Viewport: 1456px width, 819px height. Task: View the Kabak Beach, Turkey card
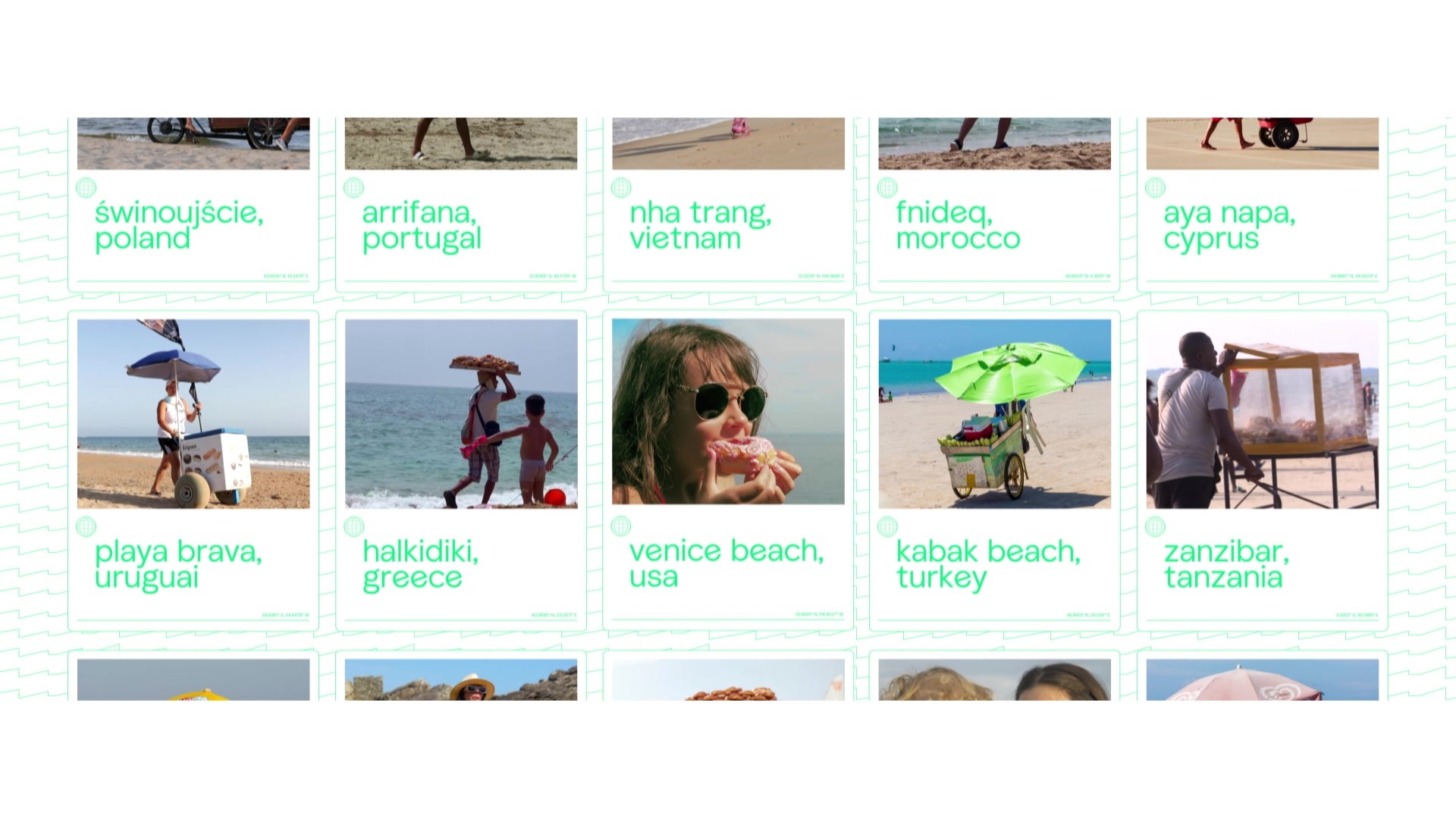[994, 470]
